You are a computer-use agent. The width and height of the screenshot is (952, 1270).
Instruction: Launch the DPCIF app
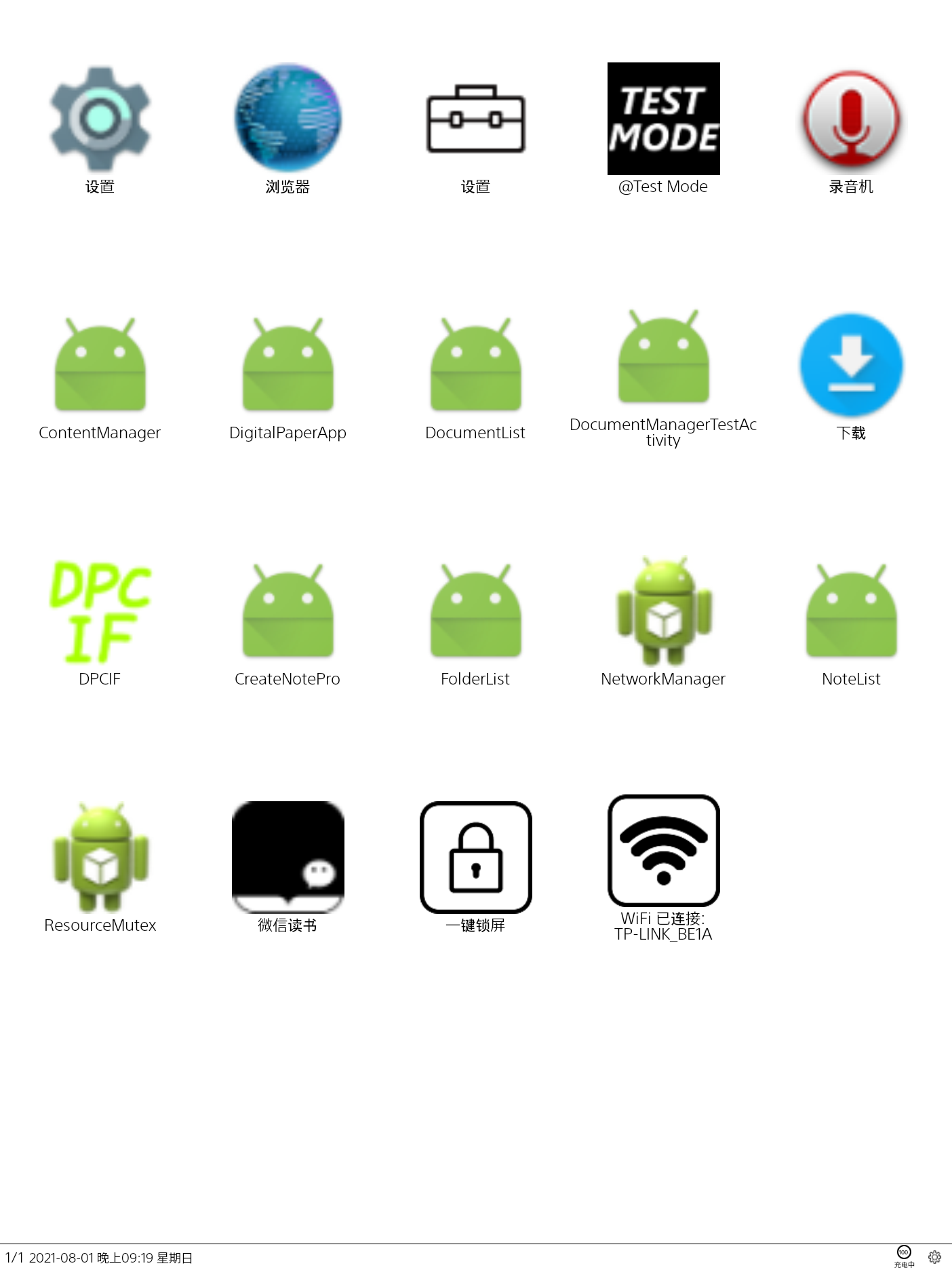point(100,611)
